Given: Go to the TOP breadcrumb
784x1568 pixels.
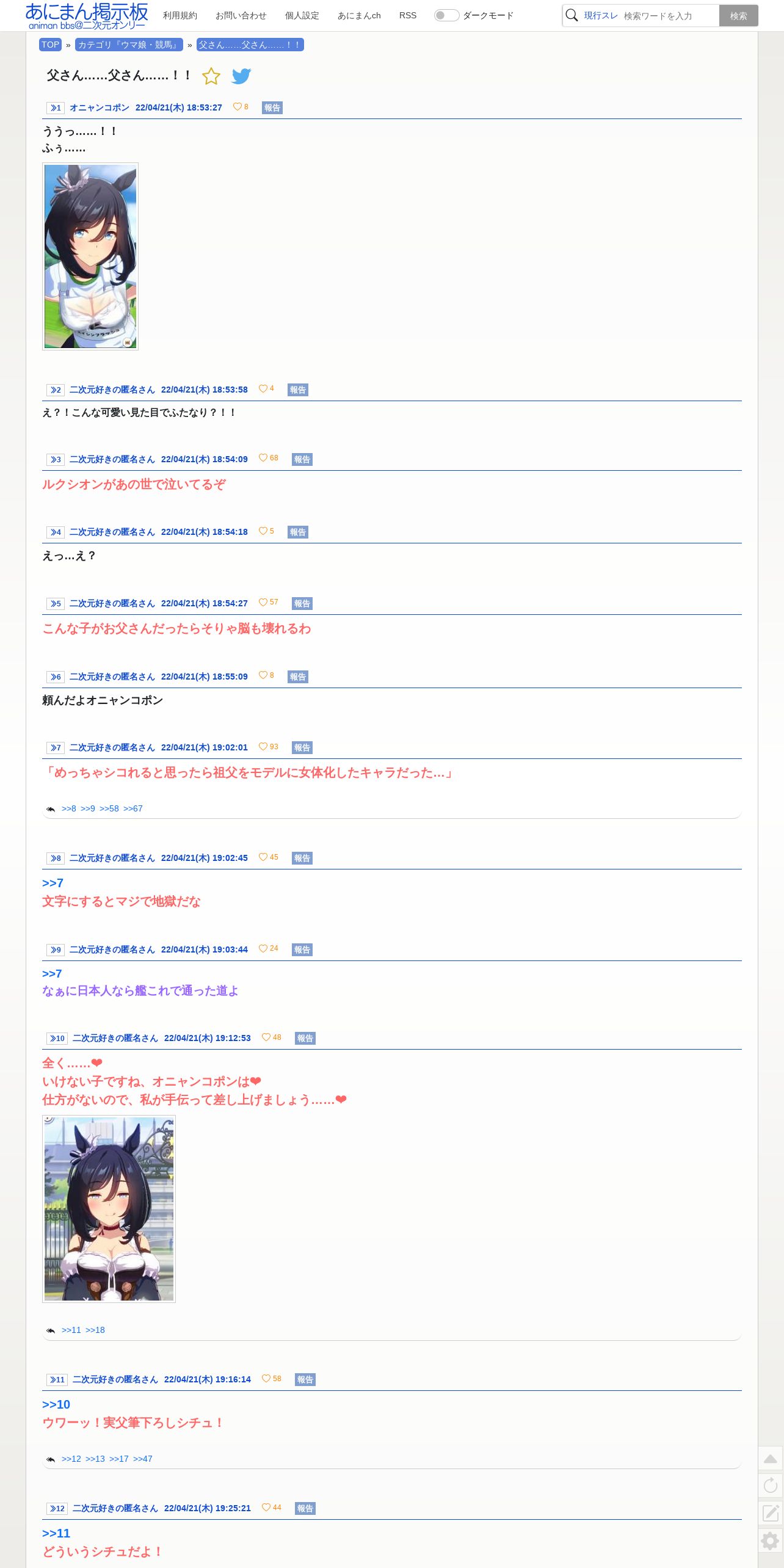Looking at the screenshot, I should [50, 45].
